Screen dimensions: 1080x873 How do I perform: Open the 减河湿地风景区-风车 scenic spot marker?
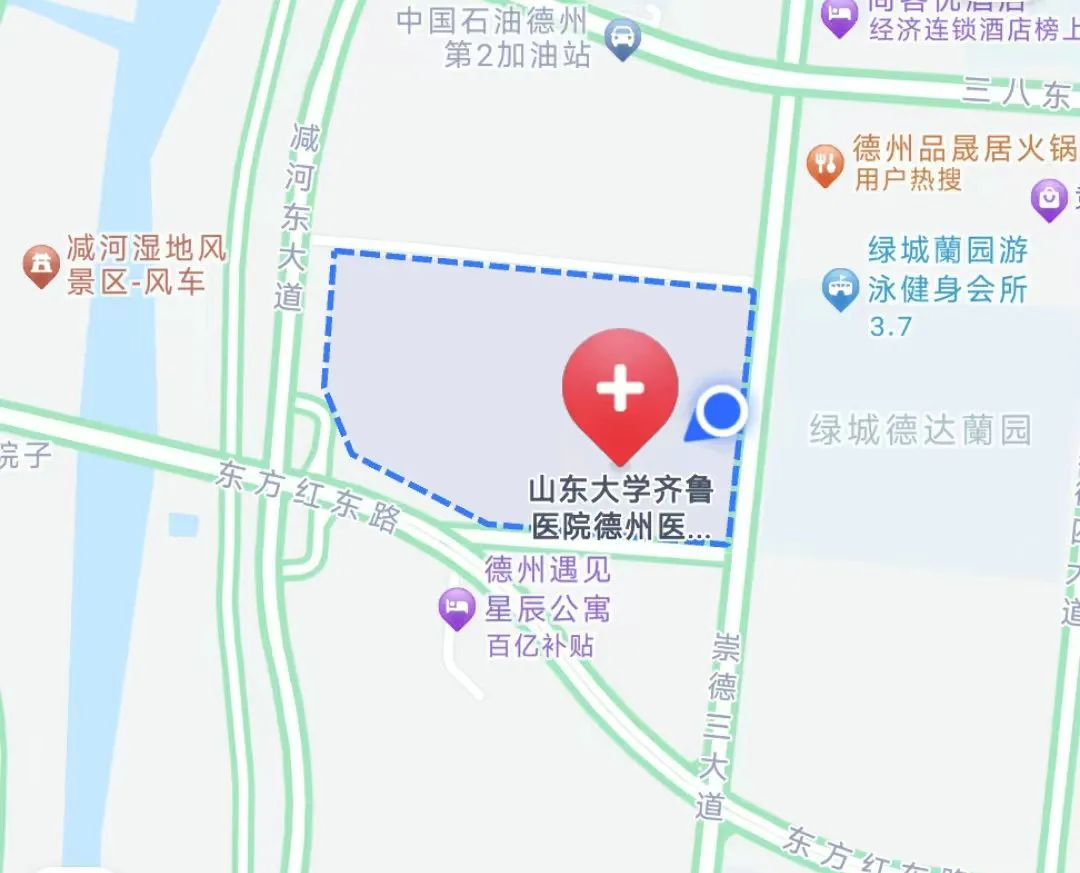point(41,265)
